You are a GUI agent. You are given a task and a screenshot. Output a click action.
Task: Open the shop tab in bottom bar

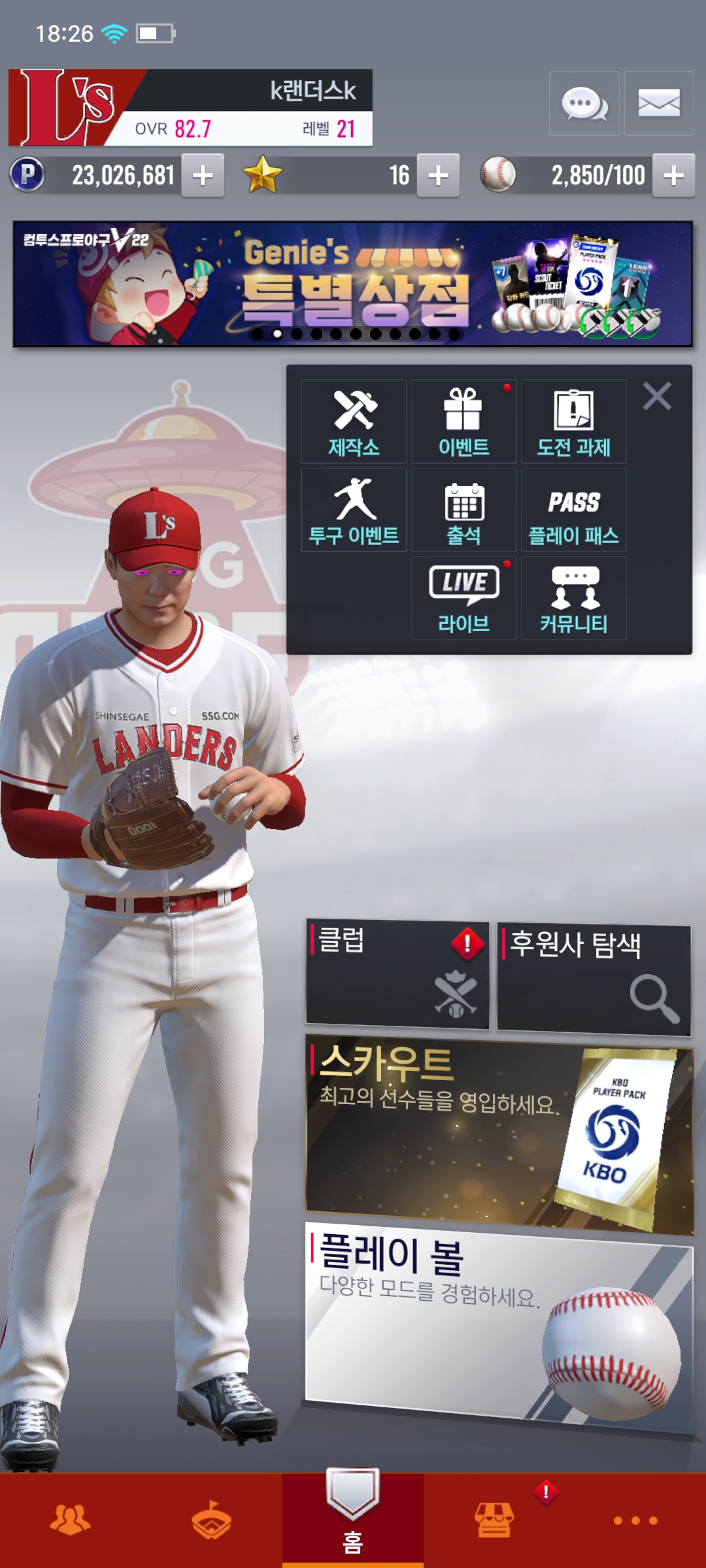(x=494, y=1520)
